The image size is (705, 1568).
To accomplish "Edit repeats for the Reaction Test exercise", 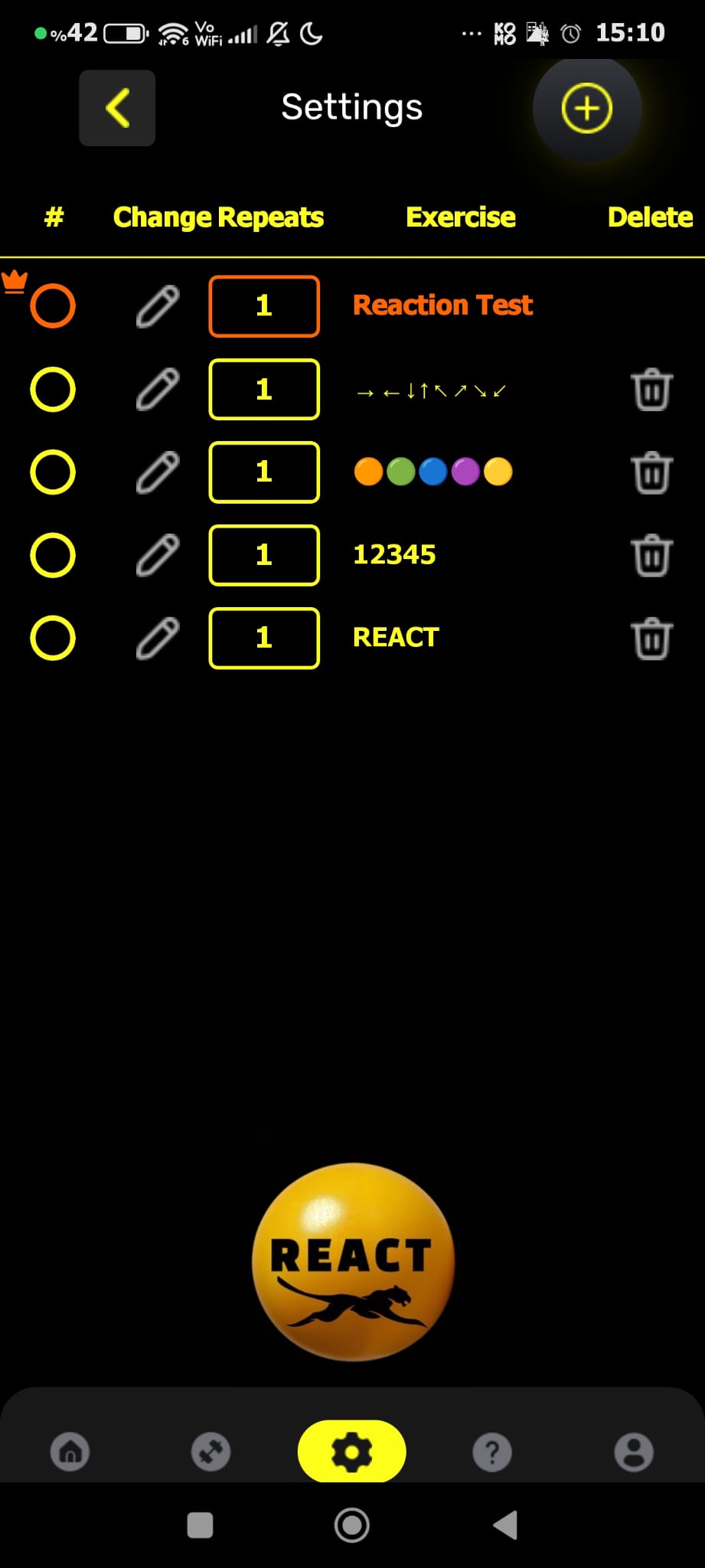I will tap(158, 305).
